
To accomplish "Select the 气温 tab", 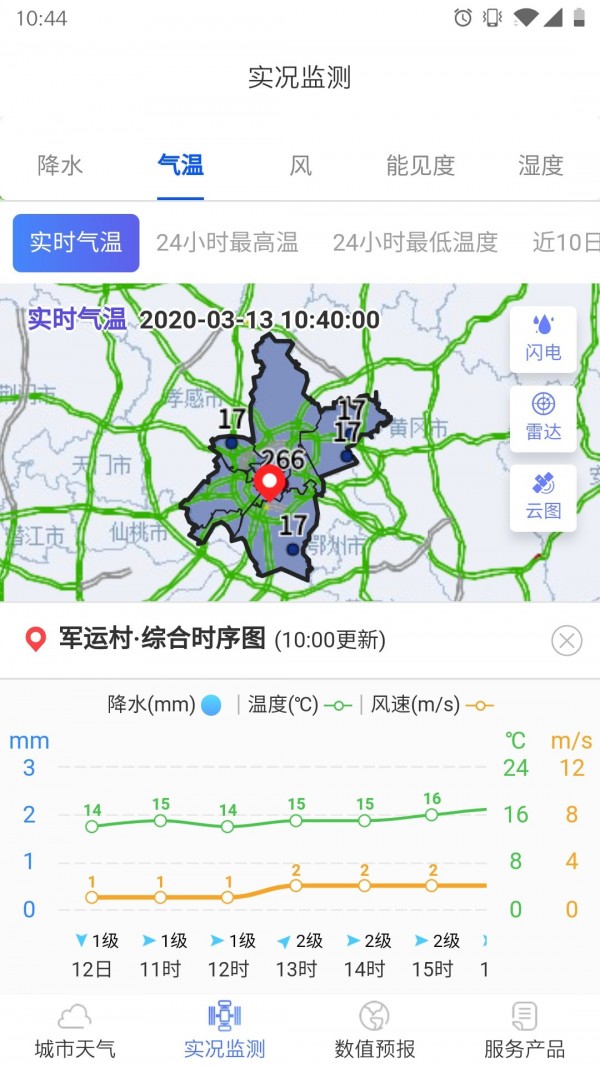I will tap(181, 165).
